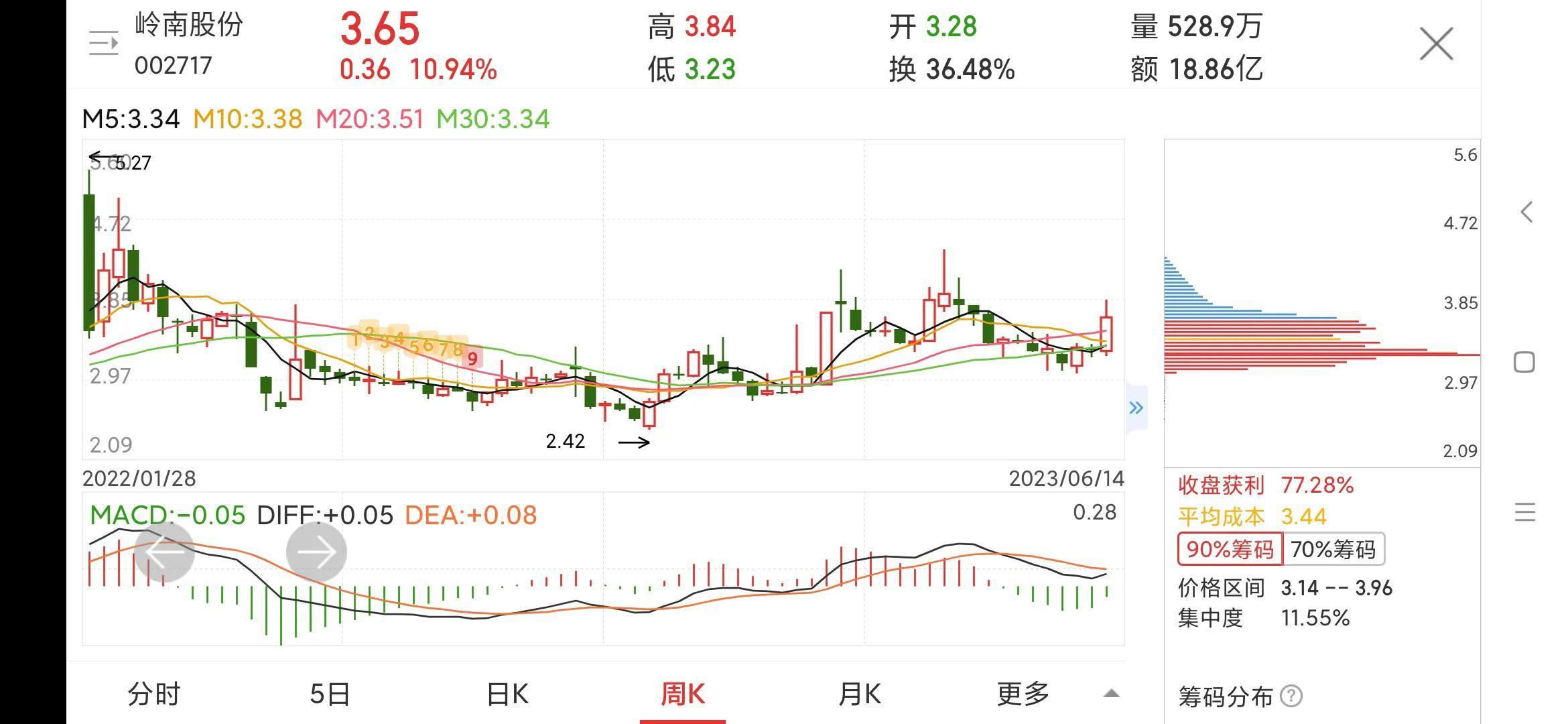1568x724 pixels.
Task: Move chart cursor left with arrow button
Action: pos(165,552)
